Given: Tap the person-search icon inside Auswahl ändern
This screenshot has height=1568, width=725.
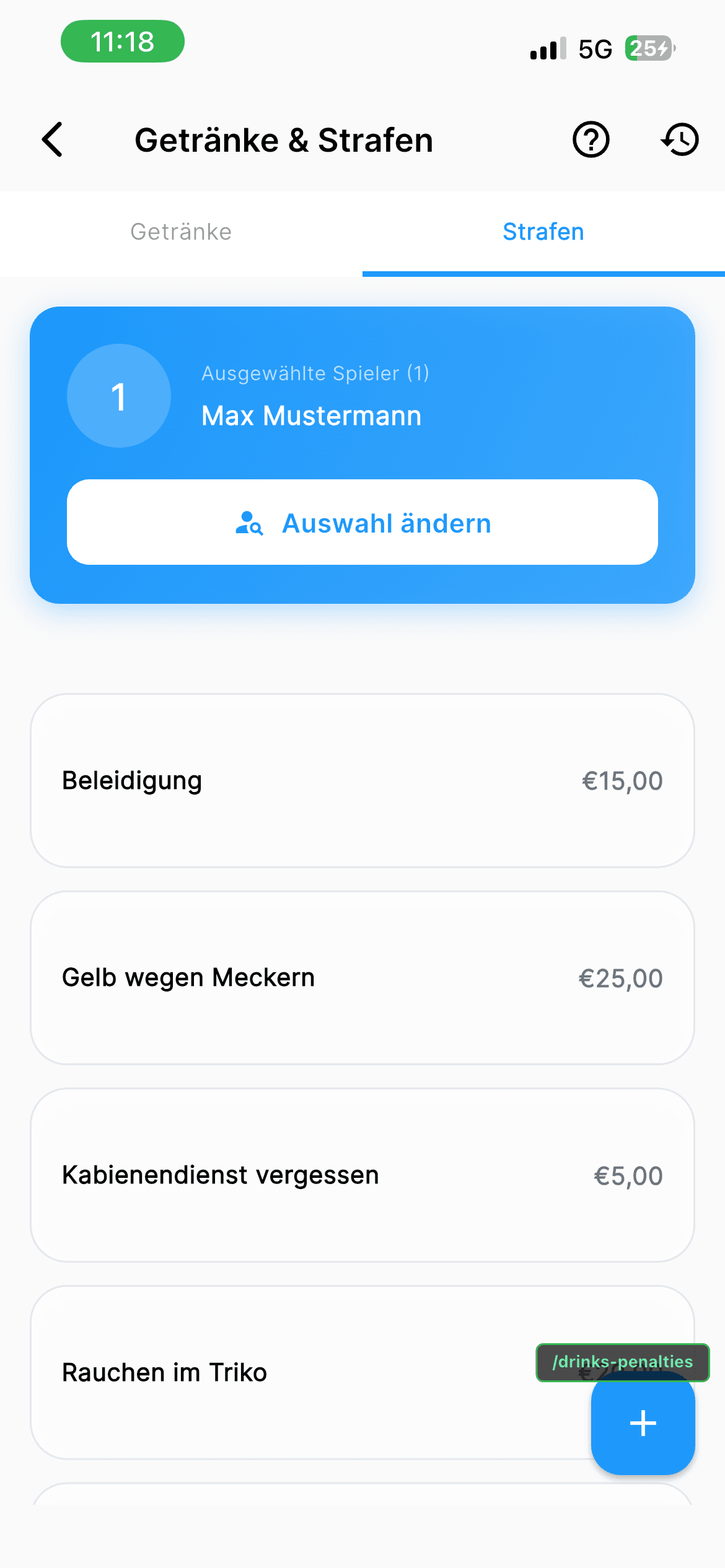Looking at the screenshot, I should pyautogui.click(x=249, y=523).
